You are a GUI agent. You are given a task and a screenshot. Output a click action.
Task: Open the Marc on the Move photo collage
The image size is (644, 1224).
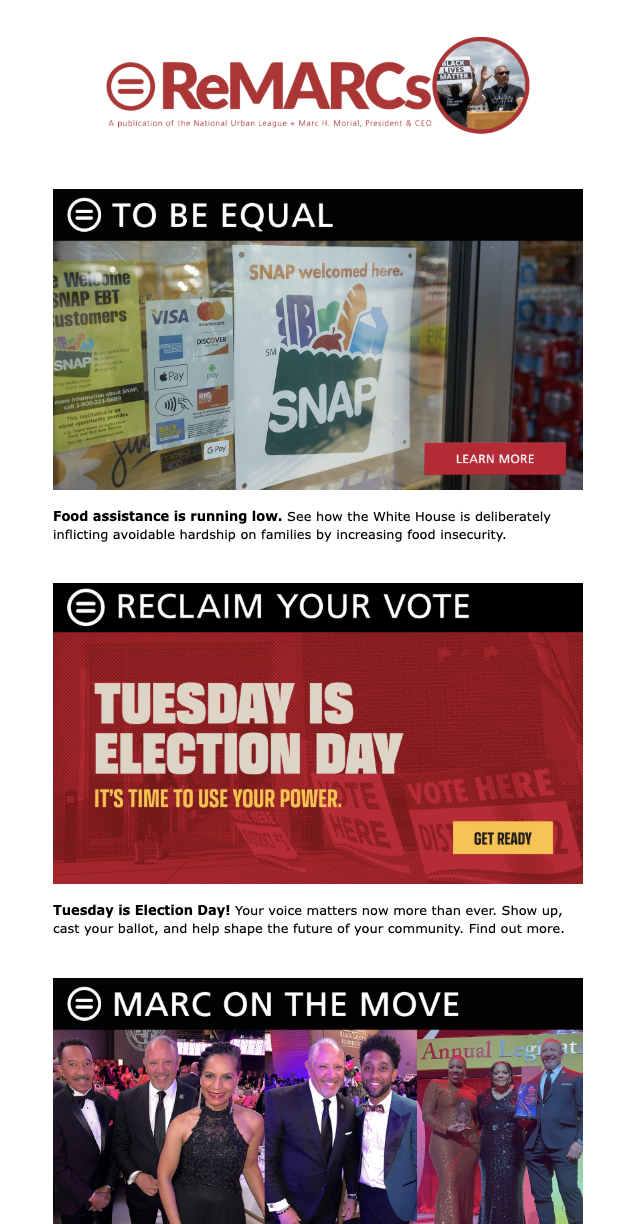317,1125
